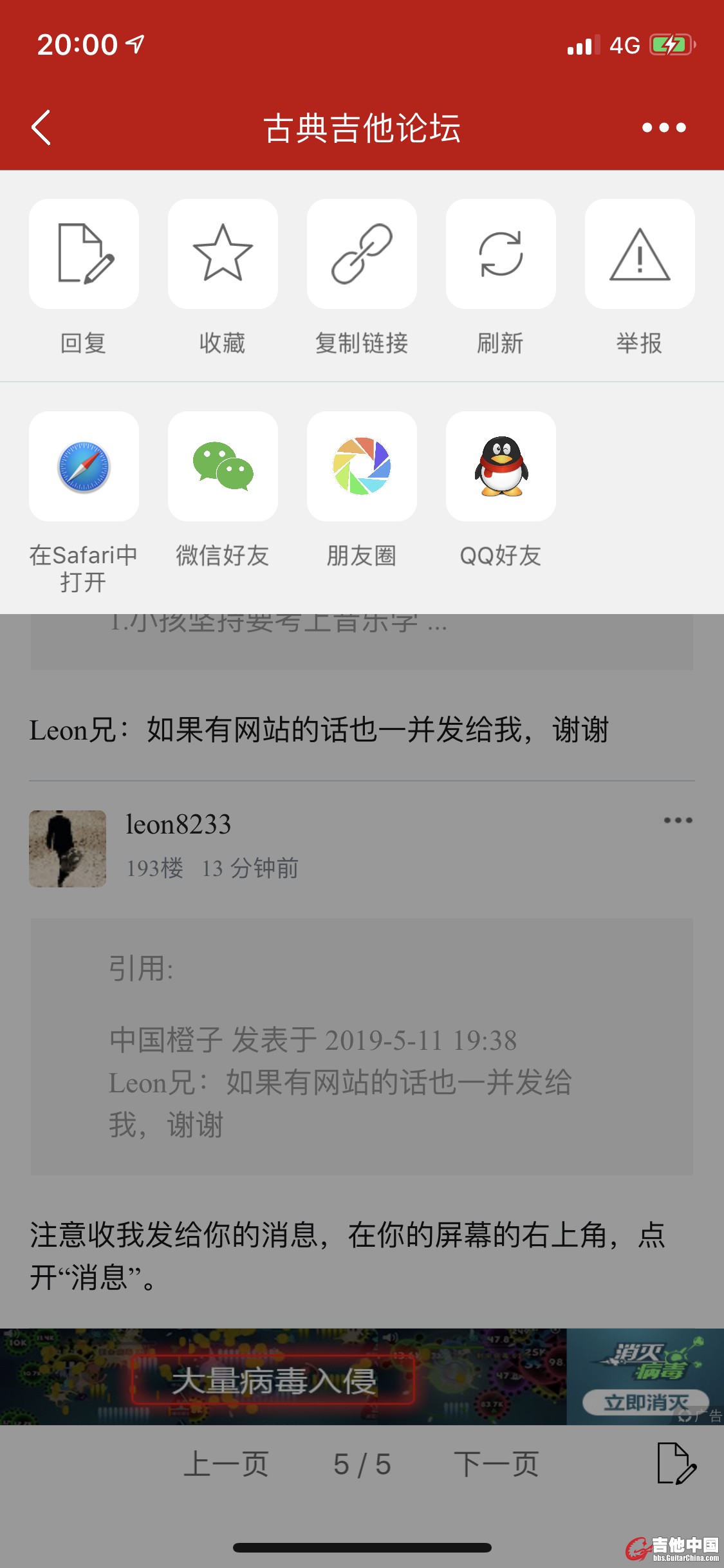Open the 消灭病毒 ad banner

tap(360, 1376)
